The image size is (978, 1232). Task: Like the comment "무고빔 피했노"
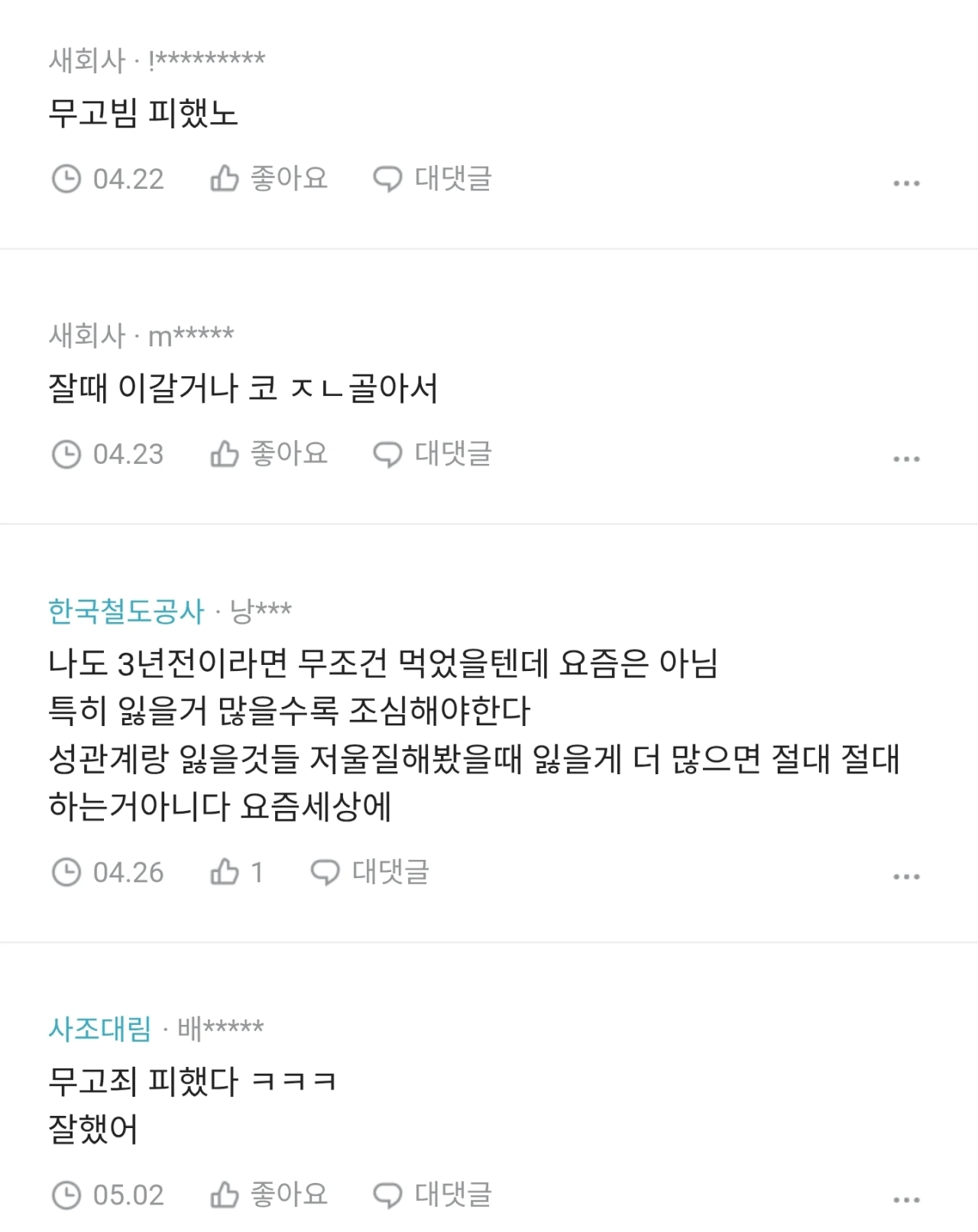point(268,179)
